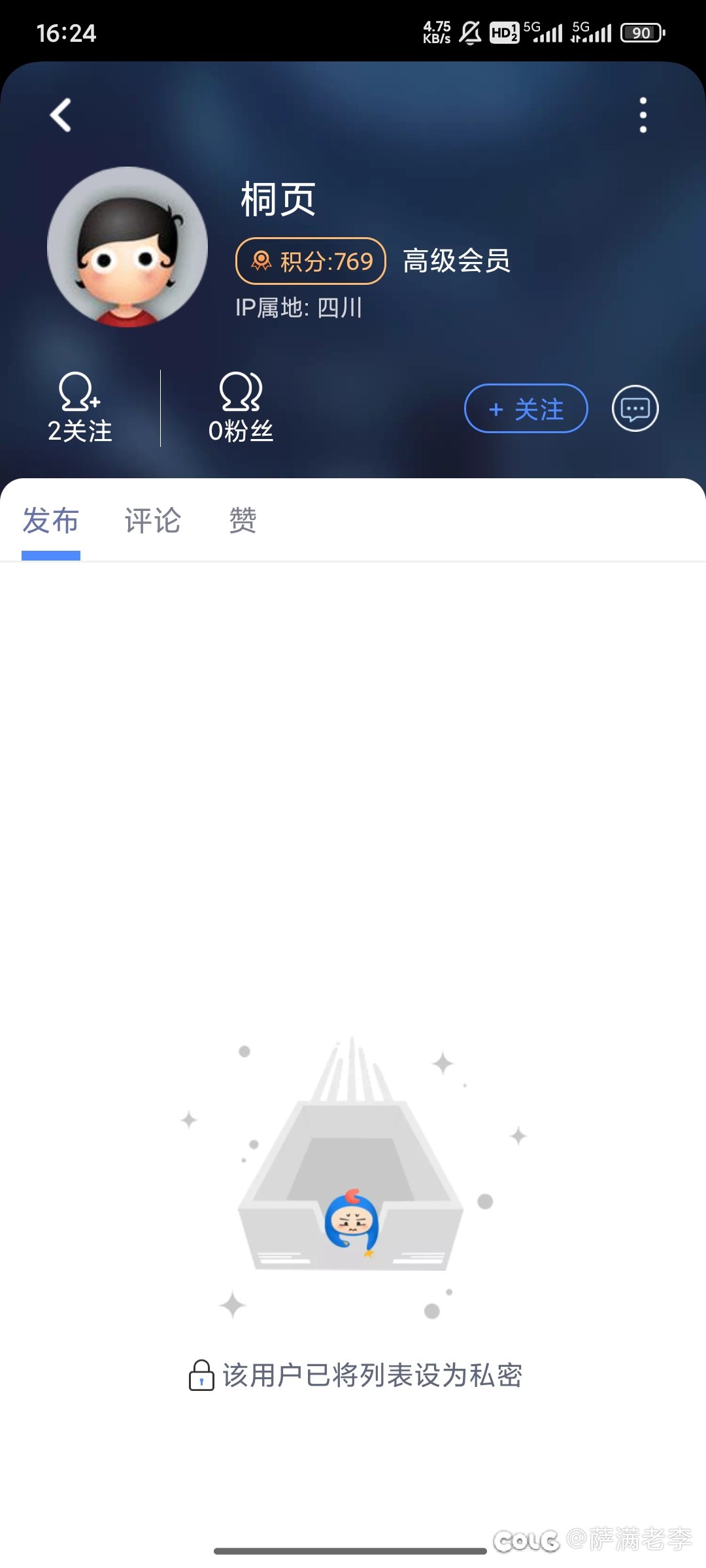Follow this user with the 关注 button
706x1568 pixels.
(x=526, y=409)
